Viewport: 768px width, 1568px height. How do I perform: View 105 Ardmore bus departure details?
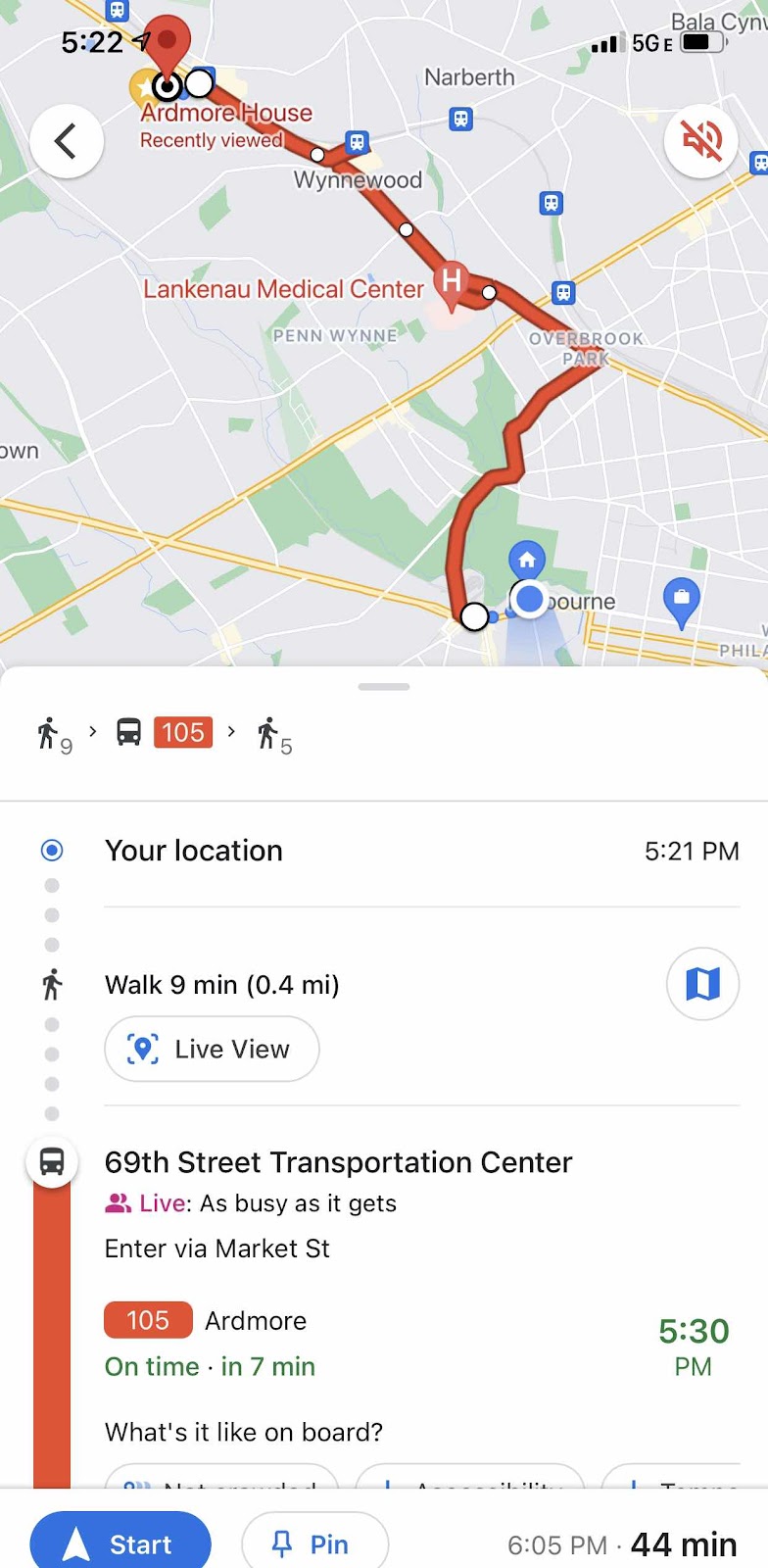(x=255, y=1321)
